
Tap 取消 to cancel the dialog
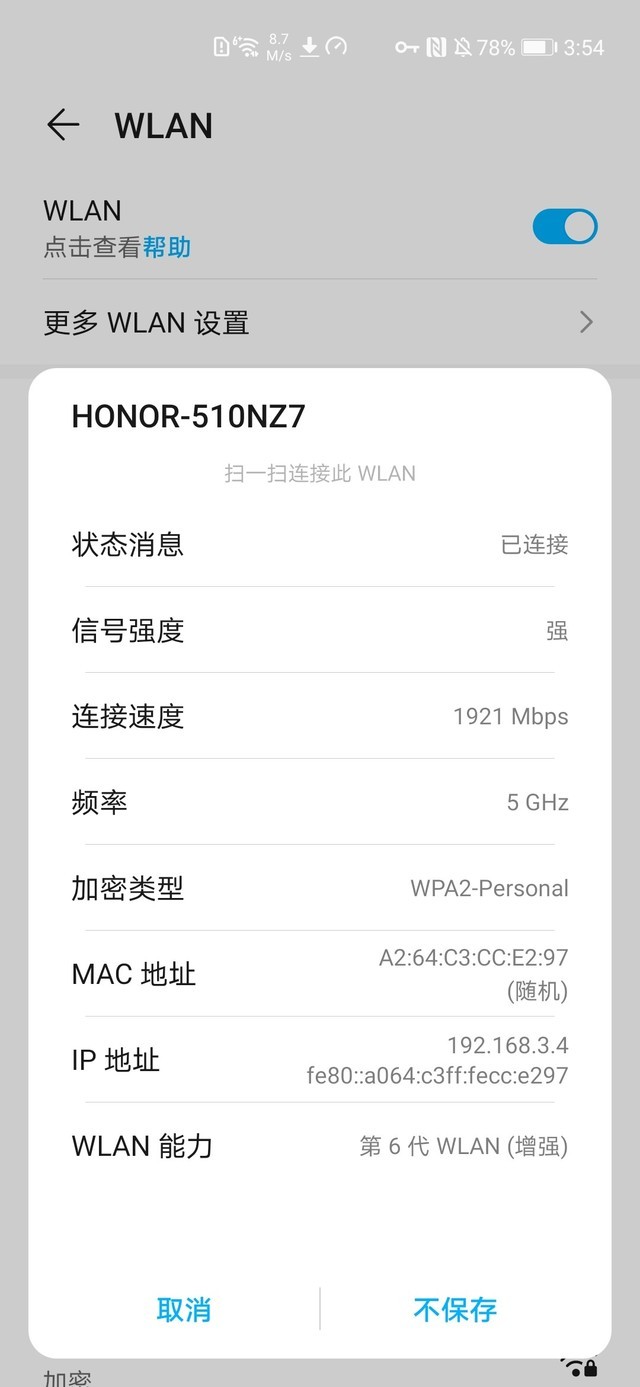click(184, 1309)
